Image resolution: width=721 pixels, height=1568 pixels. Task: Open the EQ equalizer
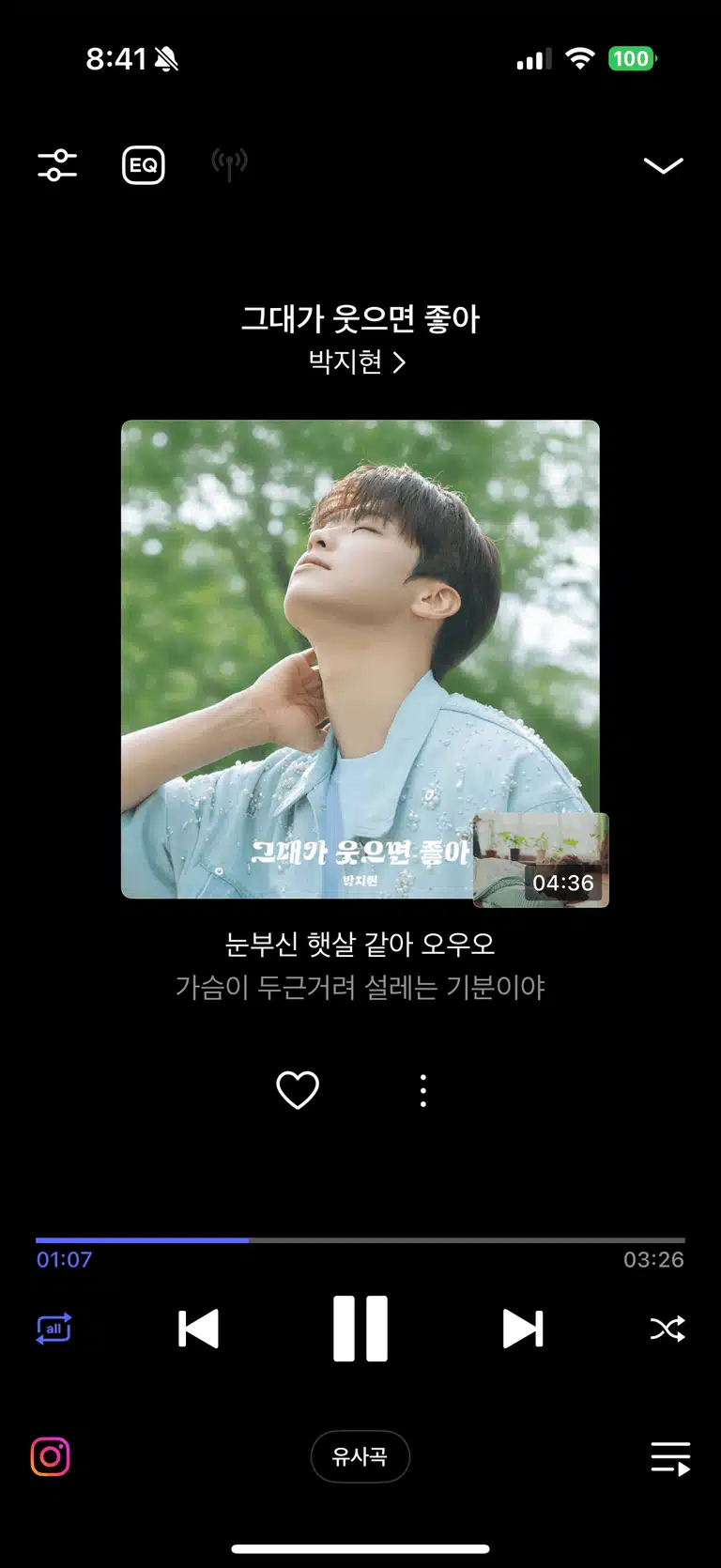(x=144, y=165)
